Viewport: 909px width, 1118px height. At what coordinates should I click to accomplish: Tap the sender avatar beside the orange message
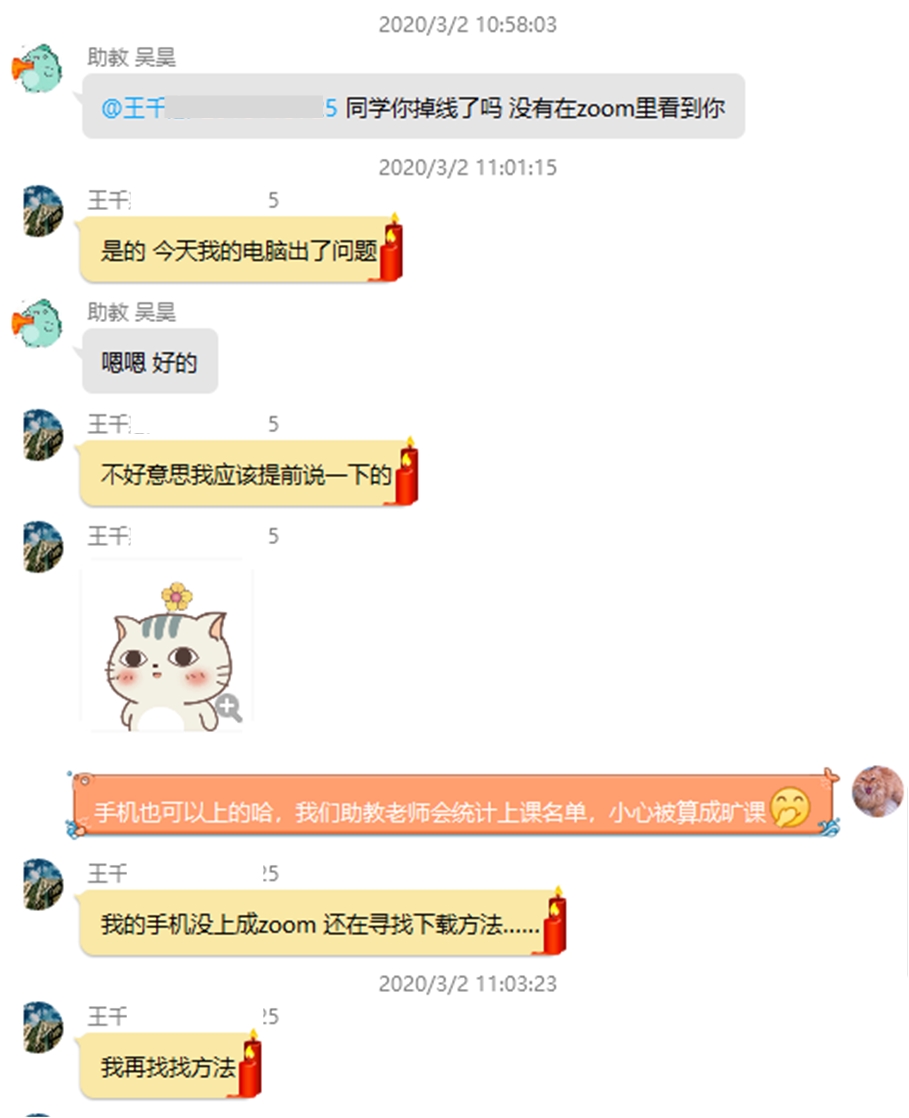click(877, 792)
